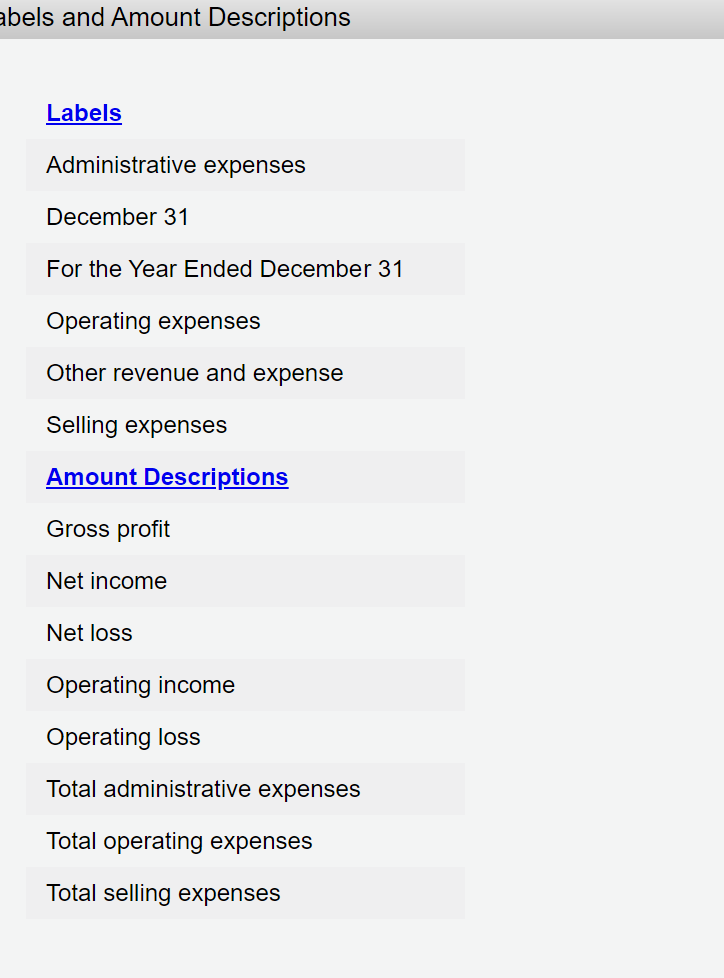Select 'Other revenue and expense'
The height and width of the screenshot is (978, 724).
tap(194, 373)
